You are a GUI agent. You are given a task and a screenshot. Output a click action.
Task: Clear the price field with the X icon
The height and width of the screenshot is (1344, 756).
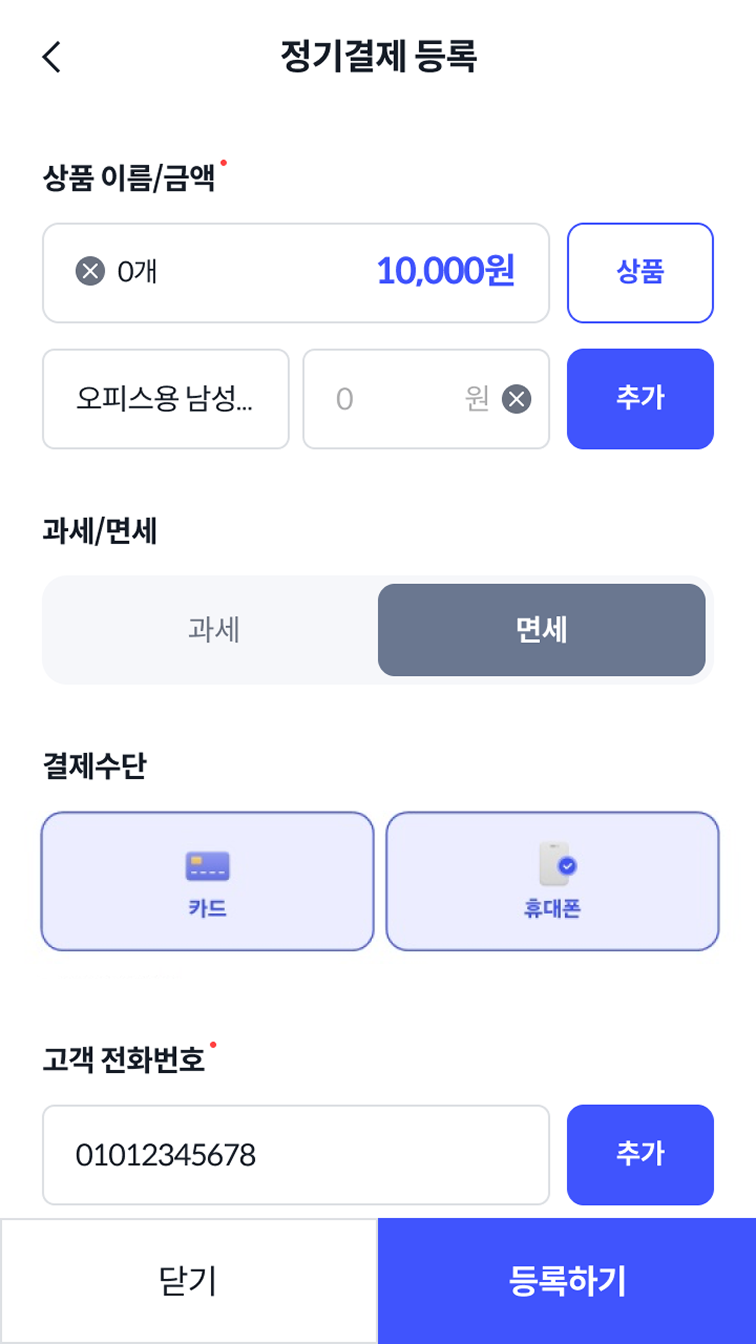[x=518, y=399]
